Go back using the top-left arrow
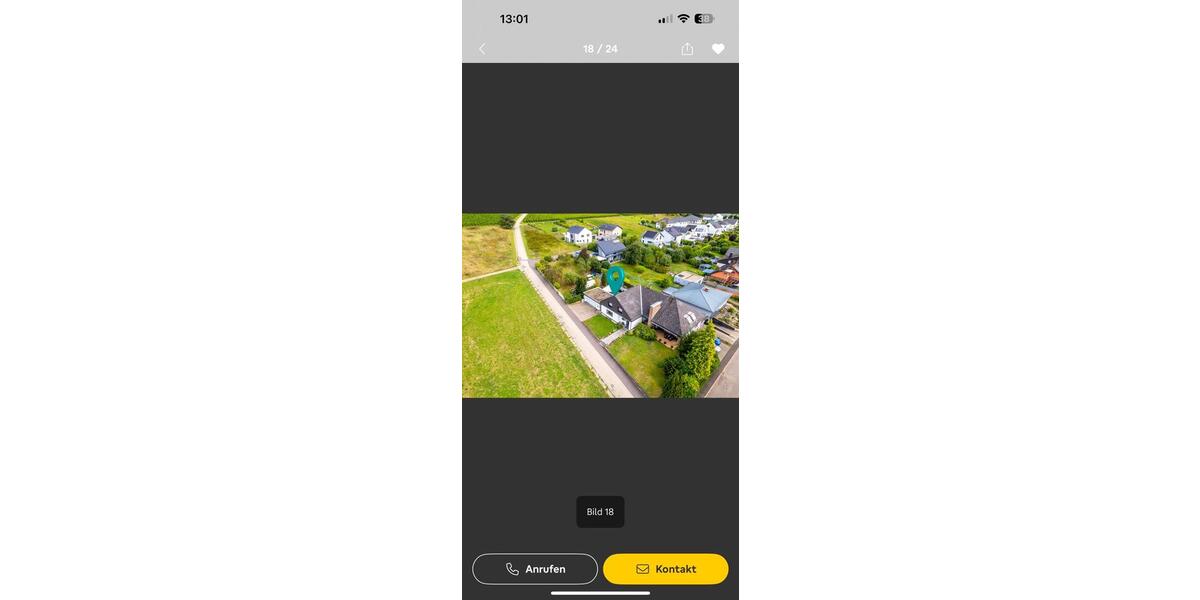Screen dimensions: 1200x600 (482, 49)
